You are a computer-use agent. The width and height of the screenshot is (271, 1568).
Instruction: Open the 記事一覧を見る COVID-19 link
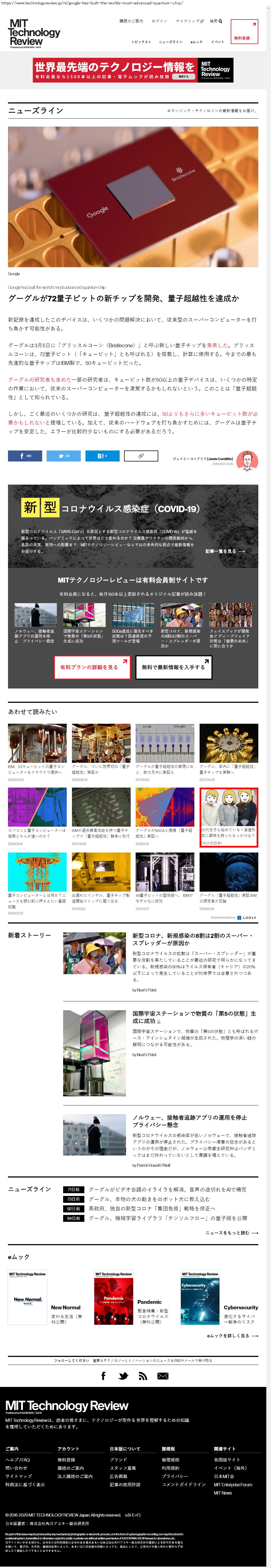pyautogui.click(x=225, y=551)
